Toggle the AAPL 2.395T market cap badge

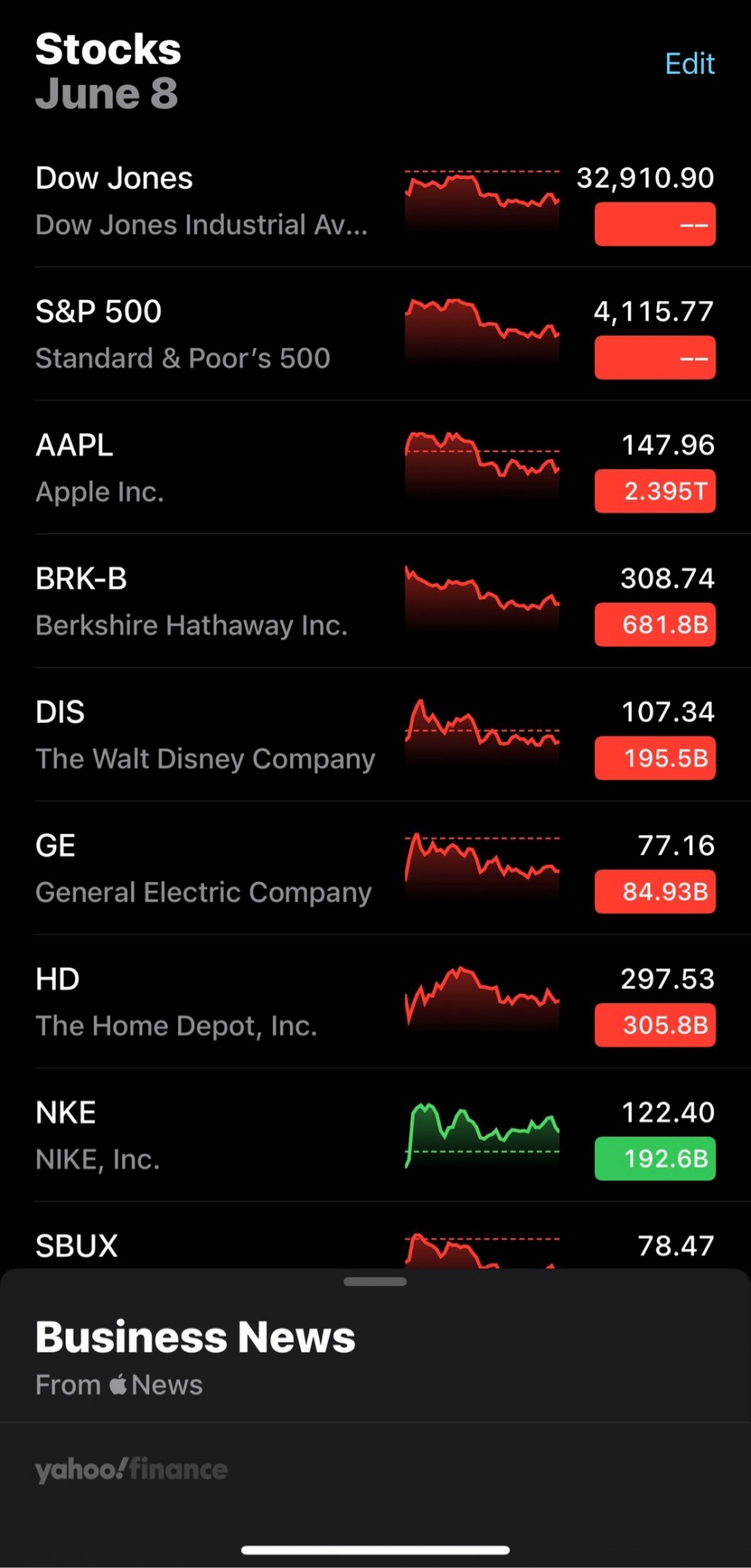tap(655, 491)
